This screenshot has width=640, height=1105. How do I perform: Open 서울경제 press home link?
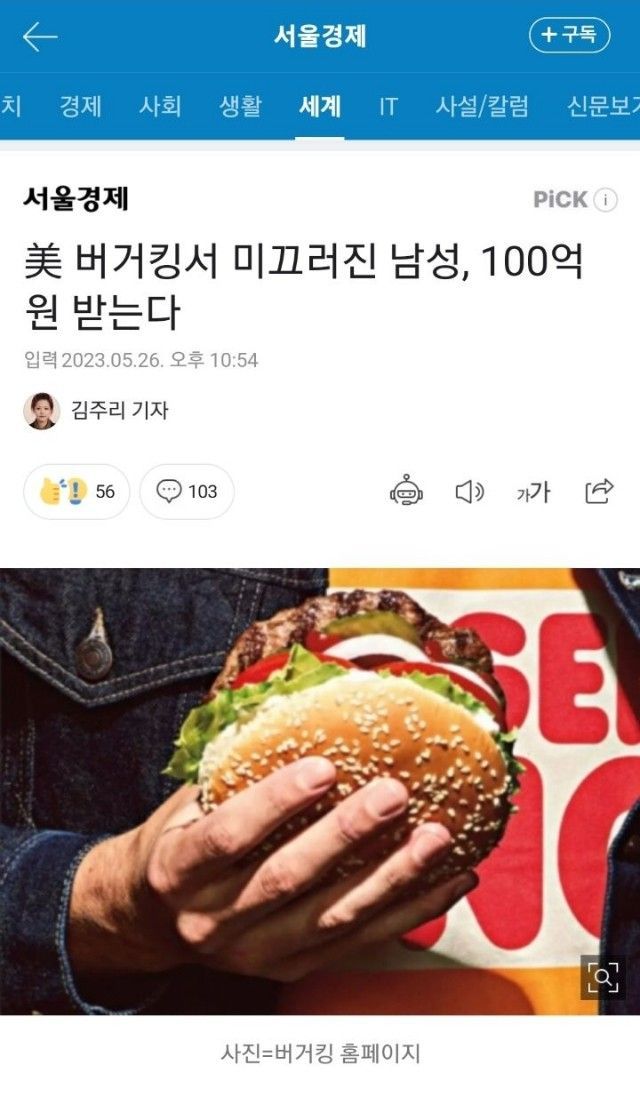76,199
